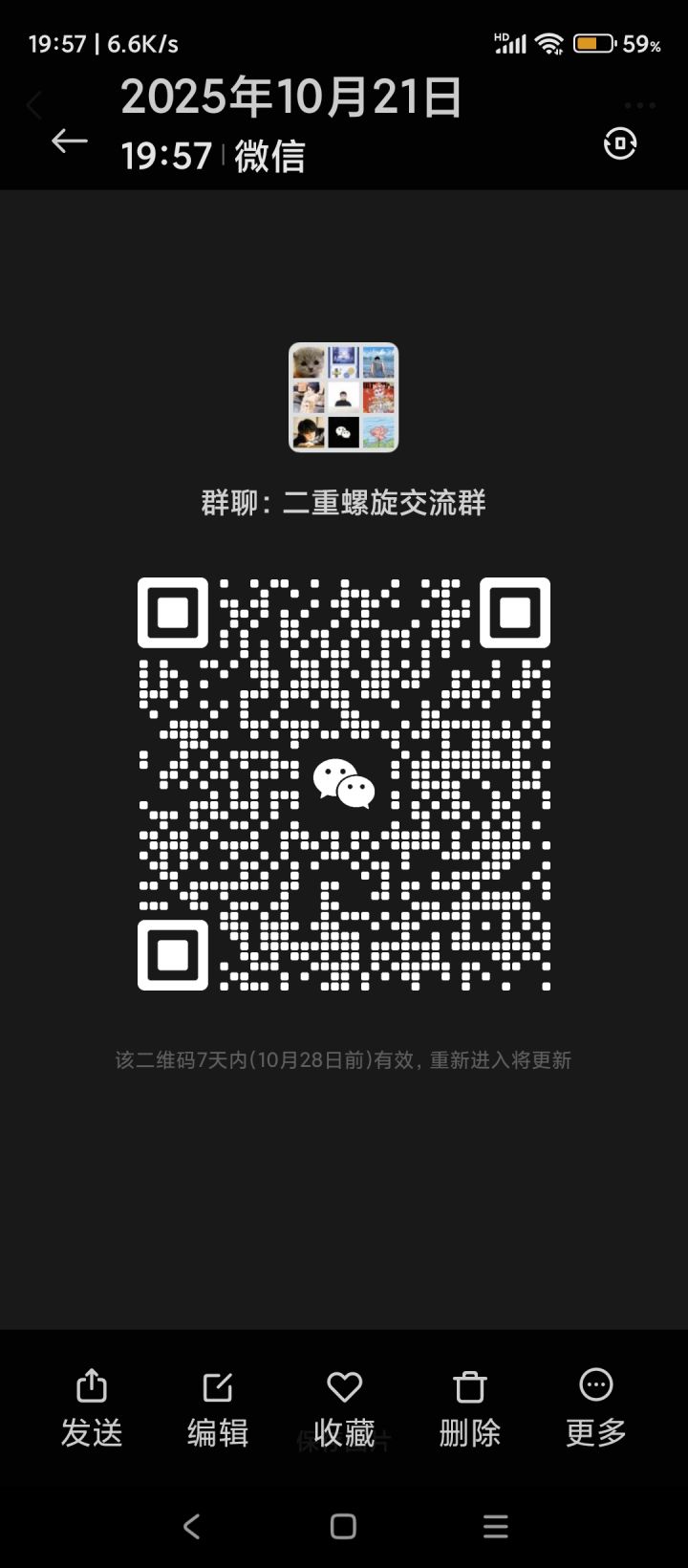Tap the share/send 发送 icon

click(91, 1386)
